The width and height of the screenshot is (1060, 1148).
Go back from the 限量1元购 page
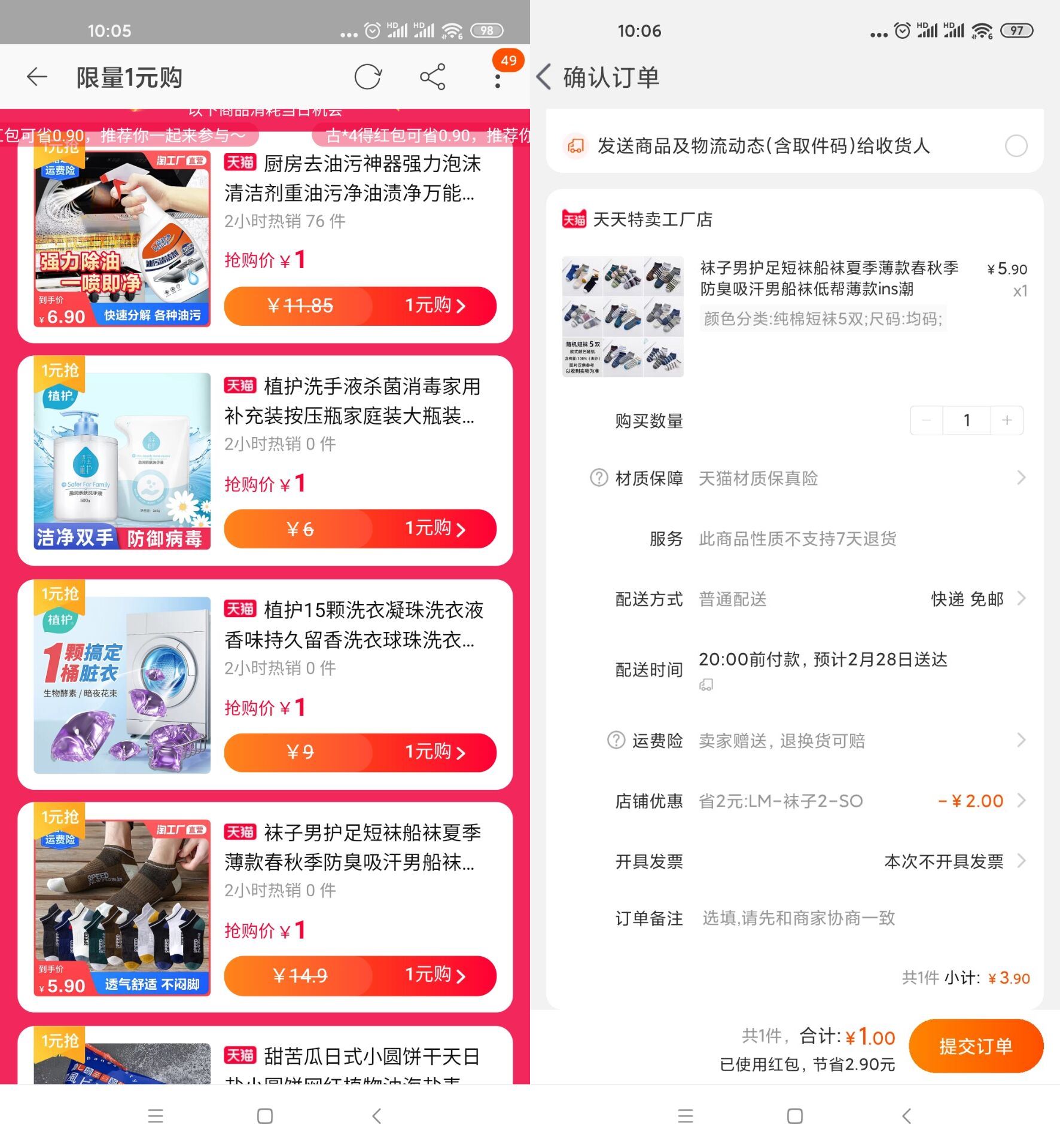tap(37, 77)
